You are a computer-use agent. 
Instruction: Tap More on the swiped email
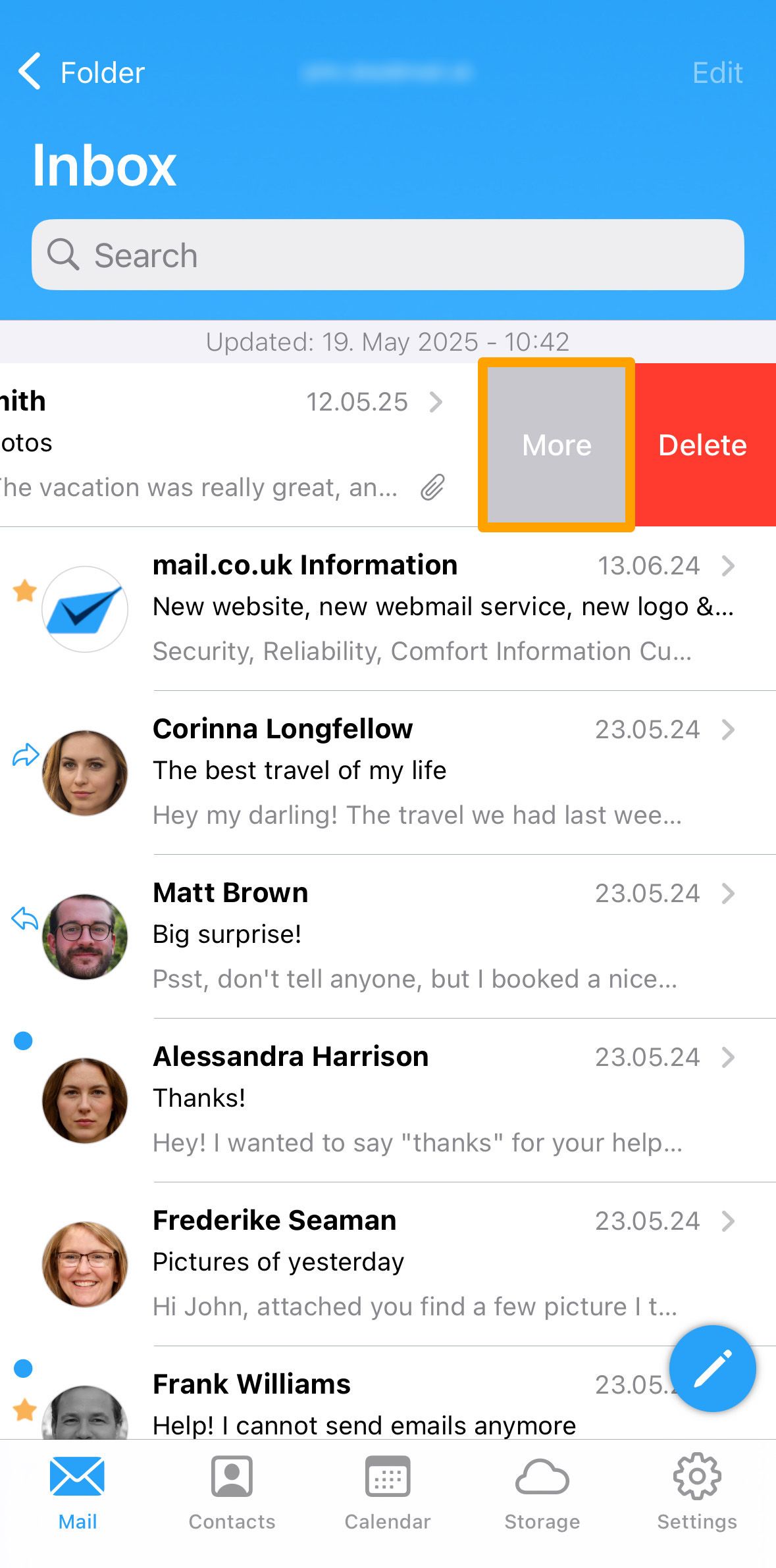coord(557,445)
